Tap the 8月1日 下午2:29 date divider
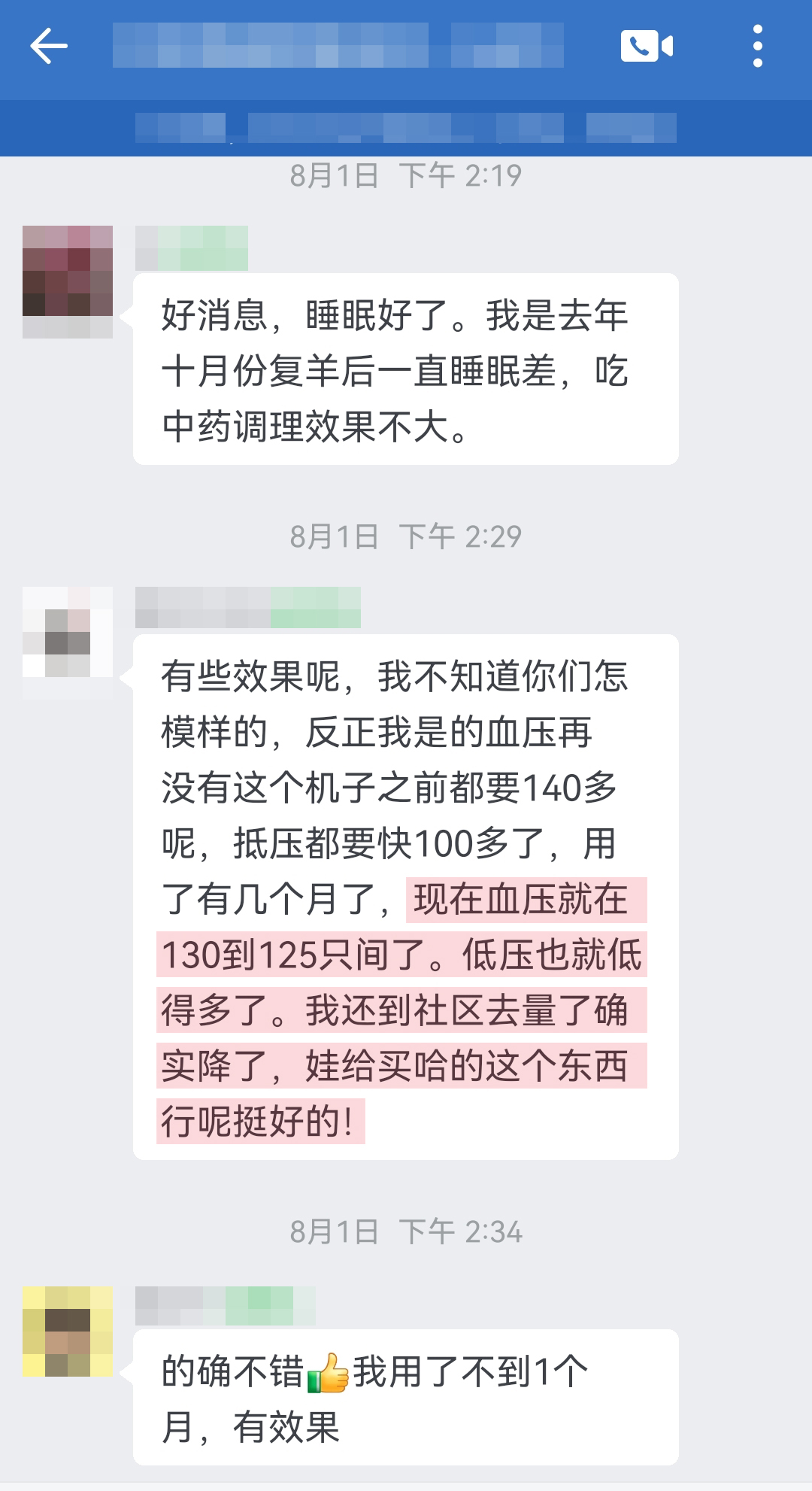Viewport: 812px width, 1491px height. [406, 536]
